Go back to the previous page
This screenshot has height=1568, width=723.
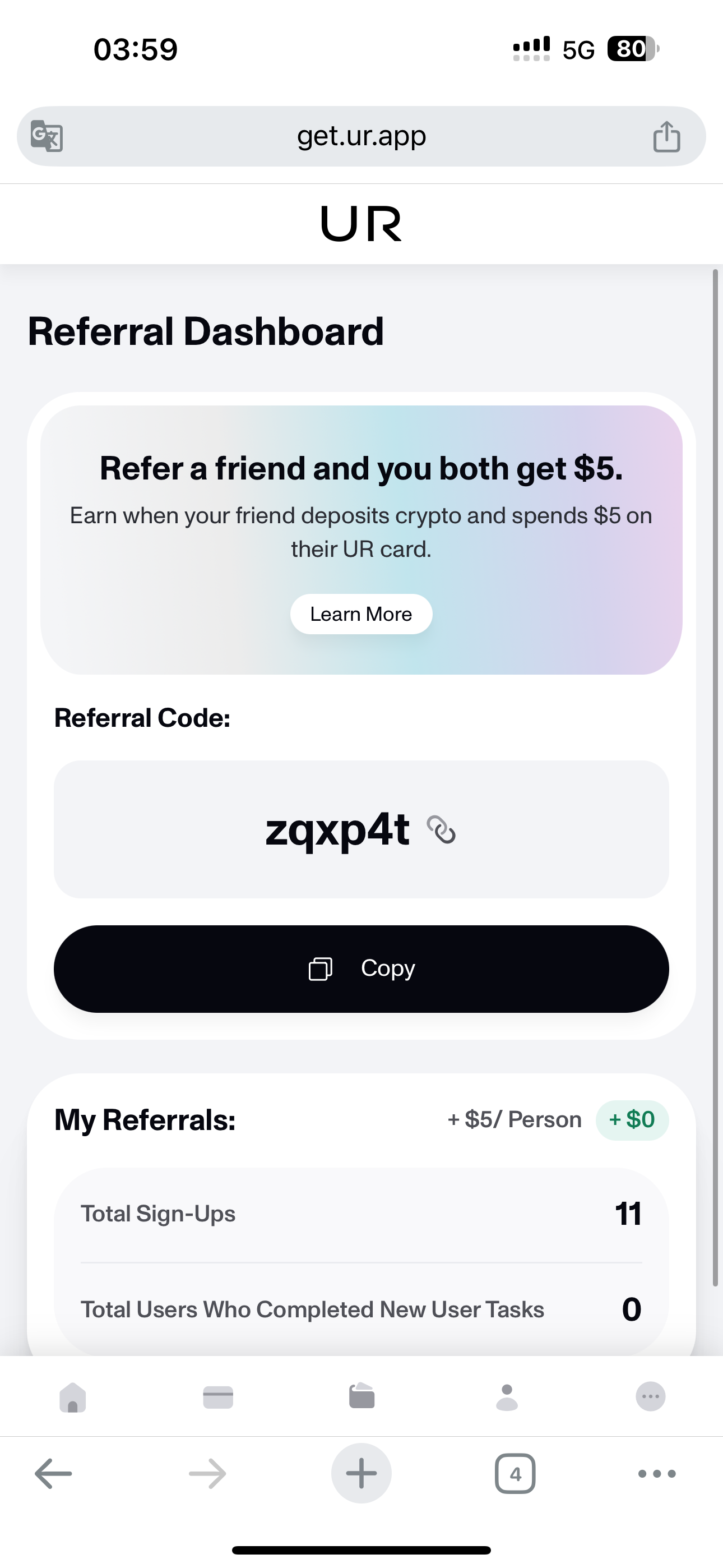[x=54, y=1474]
